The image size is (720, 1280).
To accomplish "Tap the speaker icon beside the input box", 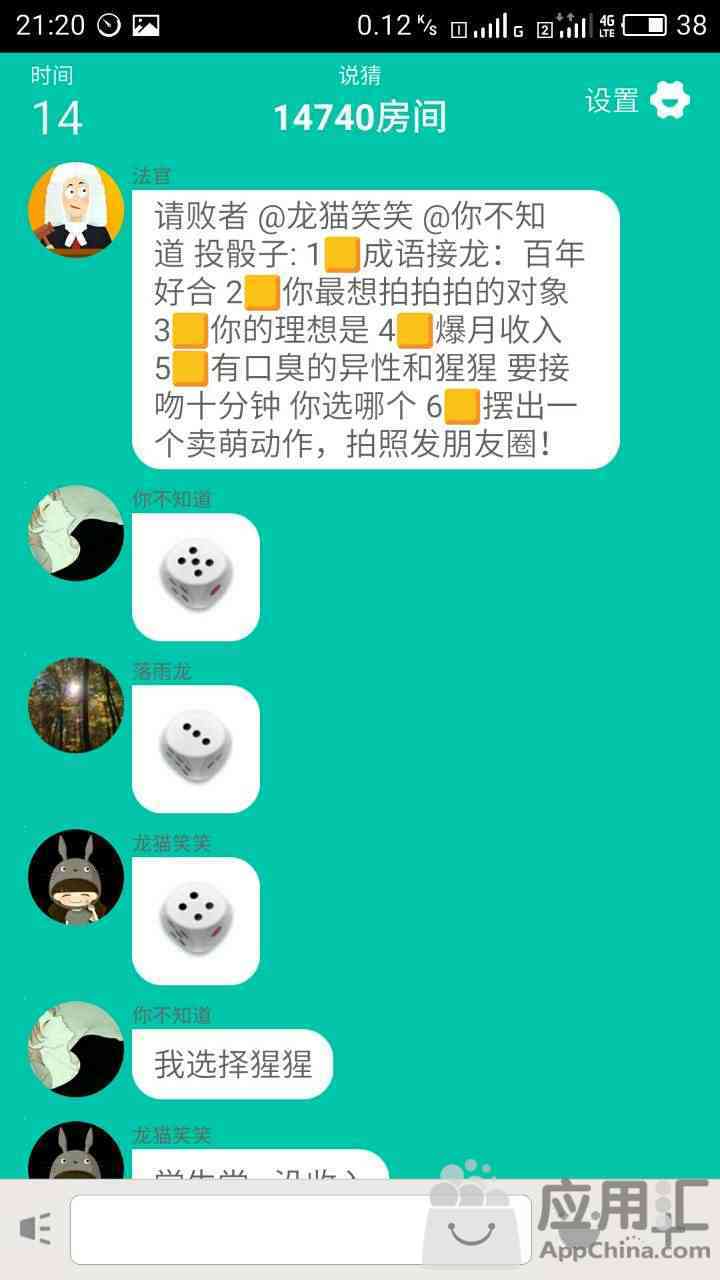I will 36,1228.
